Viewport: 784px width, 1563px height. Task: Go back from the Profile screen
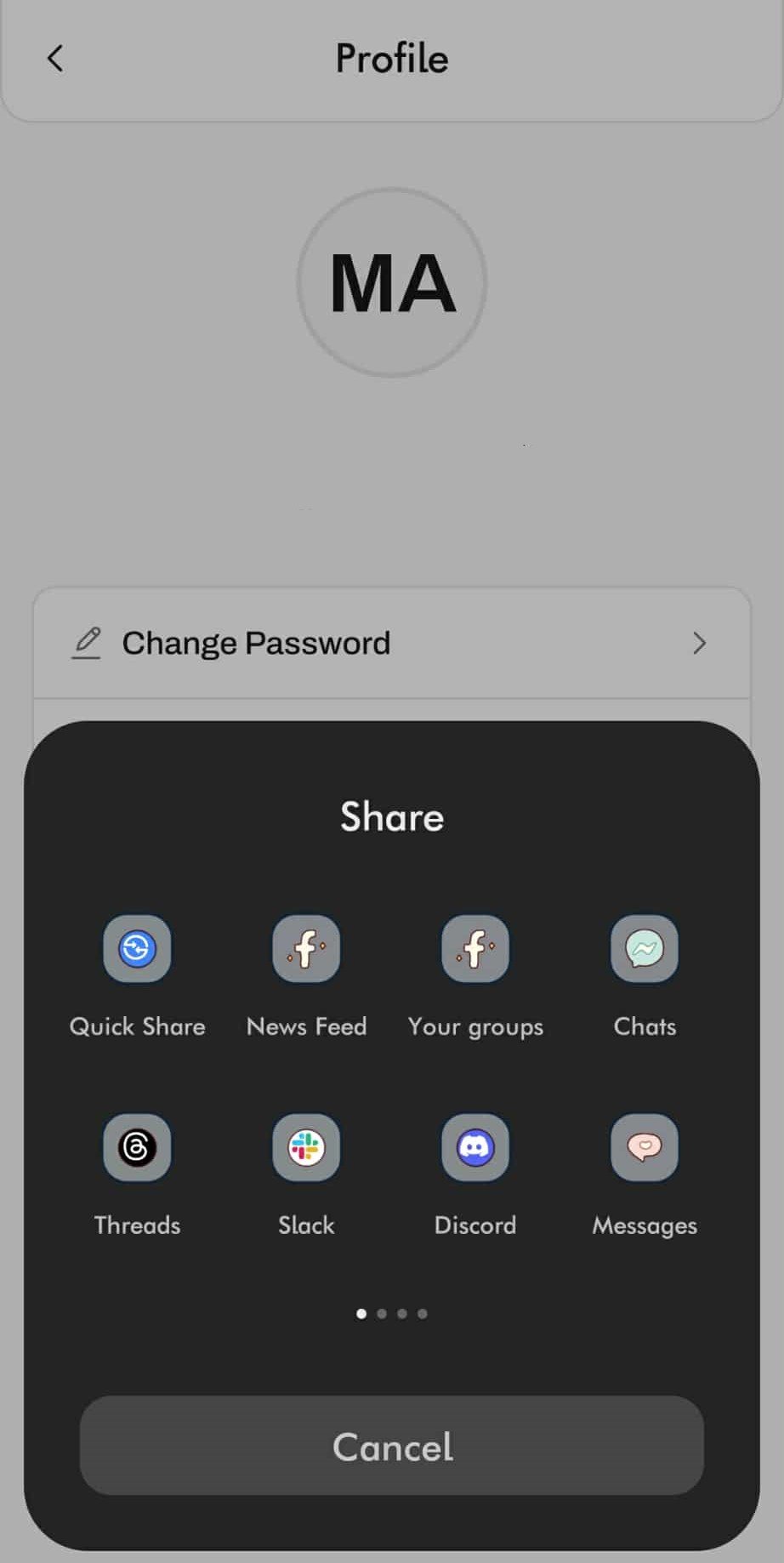click(55, 59)
